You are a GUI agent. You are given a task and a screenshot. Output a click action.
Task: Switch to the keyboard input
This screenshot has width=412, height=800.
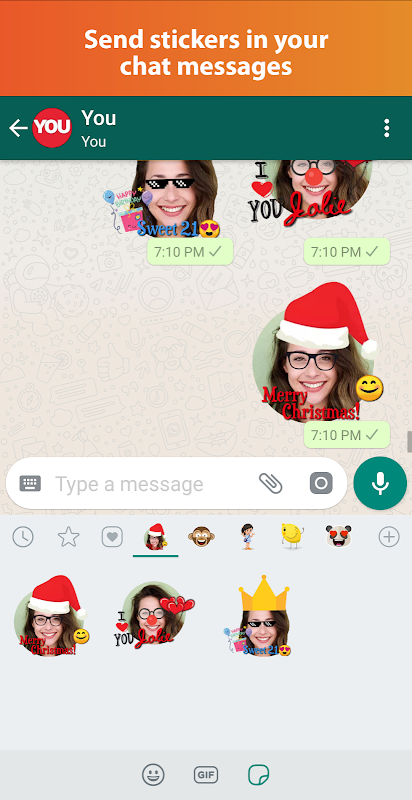[x=30, y=483]
